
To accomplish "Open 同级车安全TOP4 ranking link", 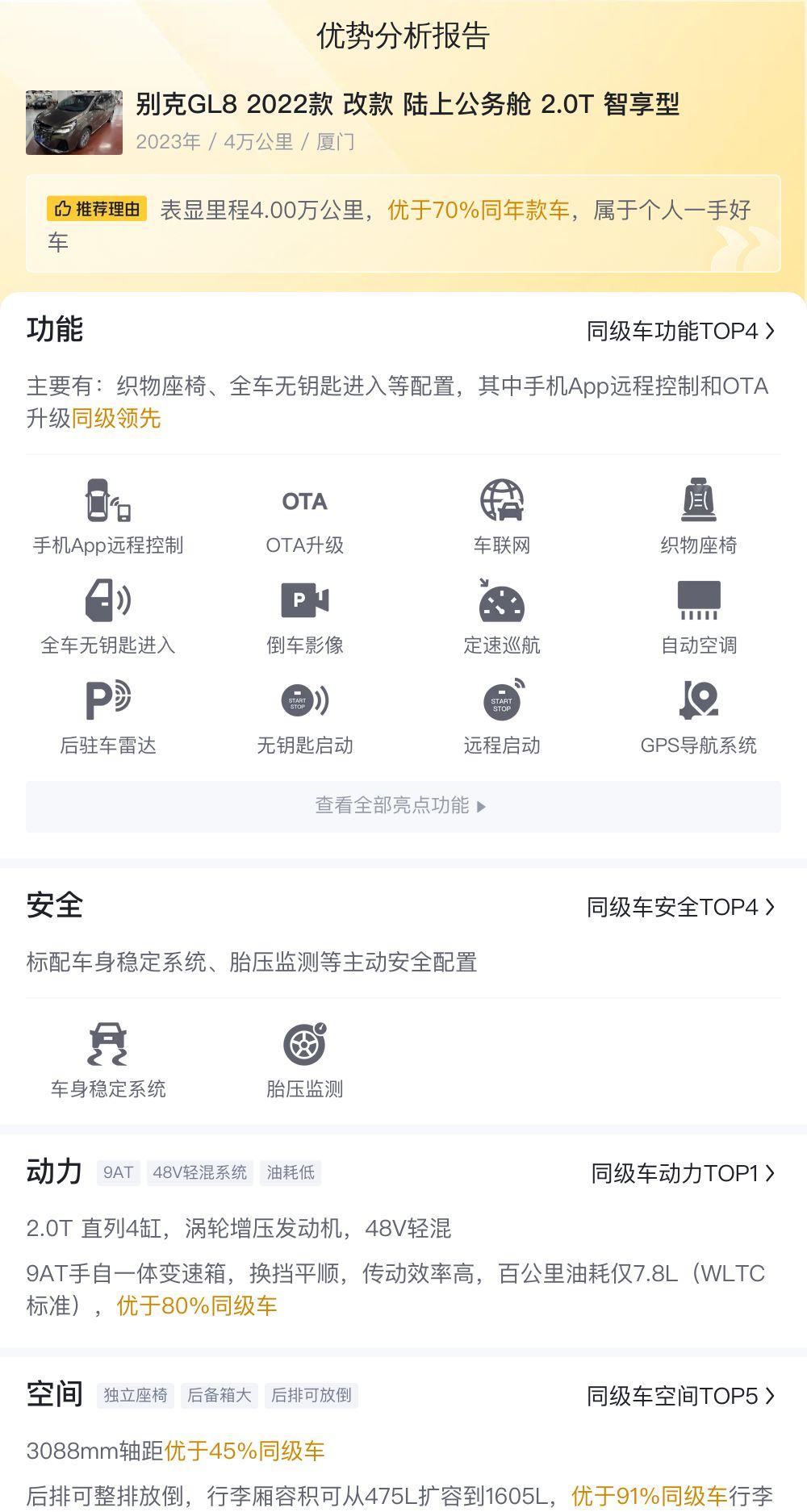I will click(x=681, y=907).
